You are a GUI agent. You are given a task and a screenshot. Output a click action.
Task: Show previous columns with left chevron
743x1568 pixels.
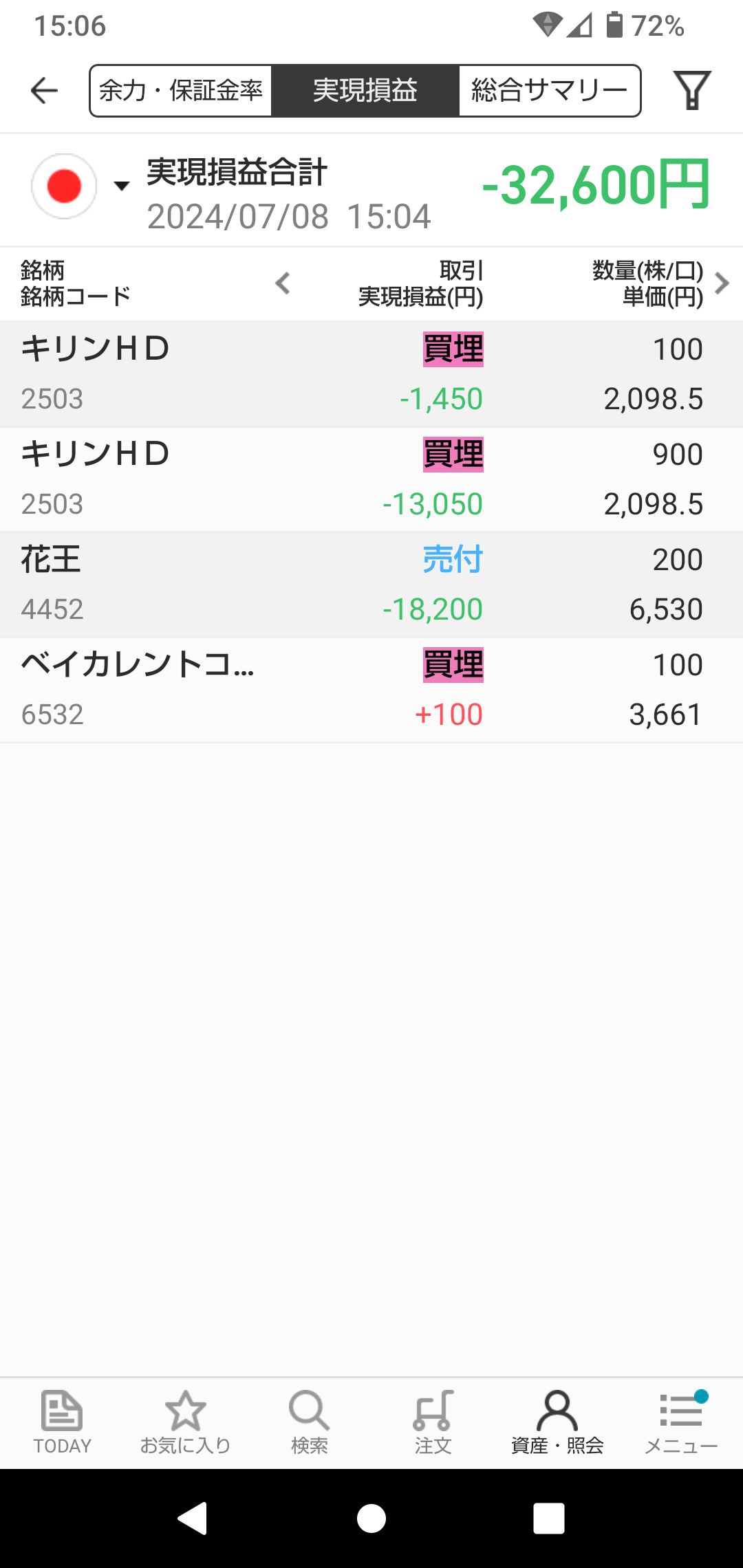(283, 283)
